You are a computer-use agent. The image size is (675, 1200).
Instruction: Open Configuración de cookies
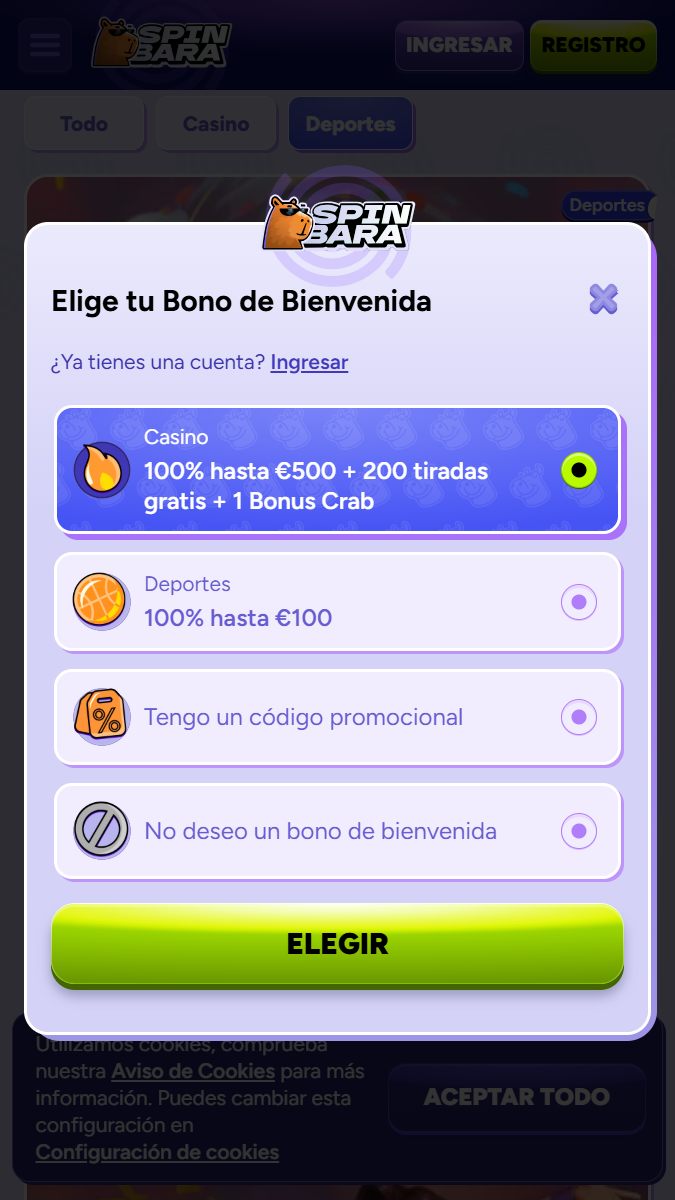click(157, 1152)
